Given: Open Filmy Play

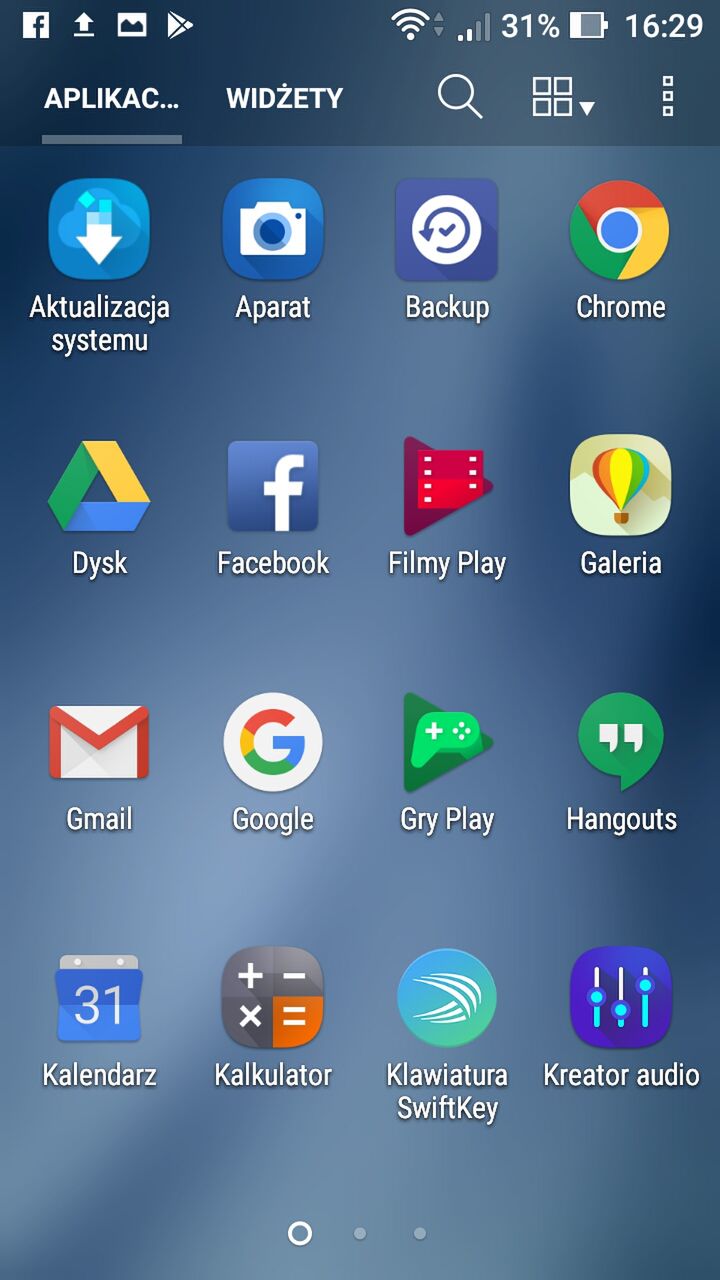Looking at the screenshot, I should point(447,487).
